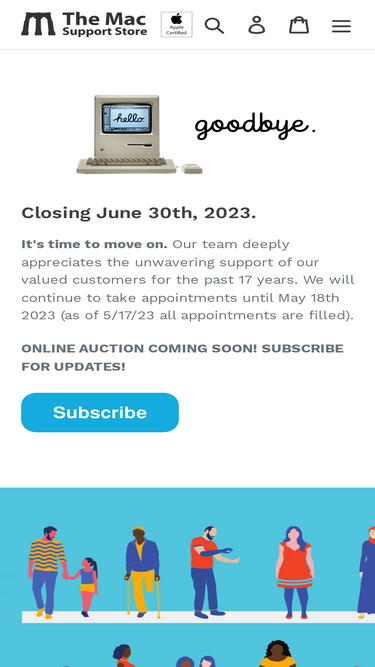Screen dimensions: 375x667
Task: Tap the blue Subscribe button
Action: tap(100, 412)
